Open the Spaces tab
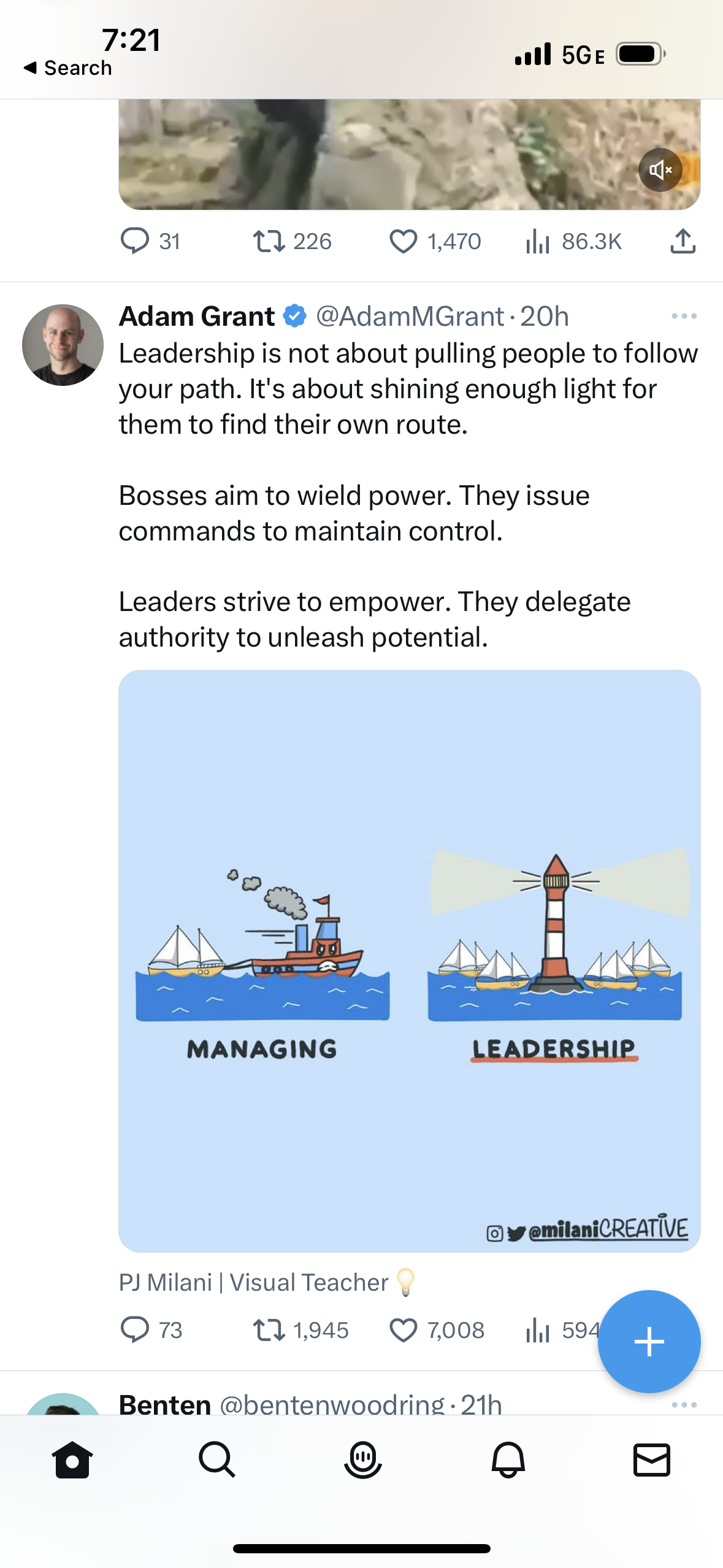Image resolution: width=723 pixels, height=1568 pixels. (x=362, y=1459)
